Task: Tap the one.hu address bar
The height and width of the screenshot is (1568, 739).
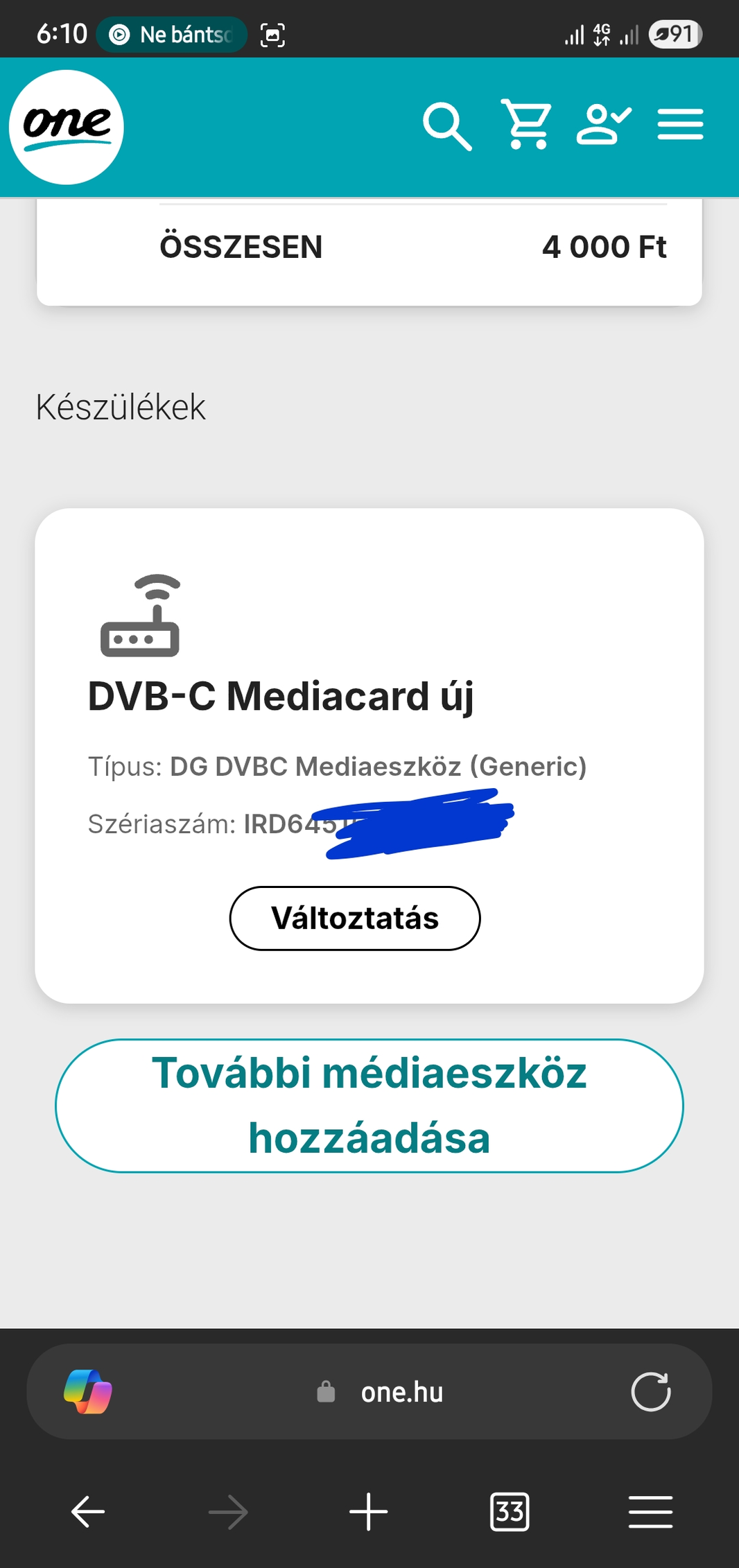Action: pos(380,1392)
